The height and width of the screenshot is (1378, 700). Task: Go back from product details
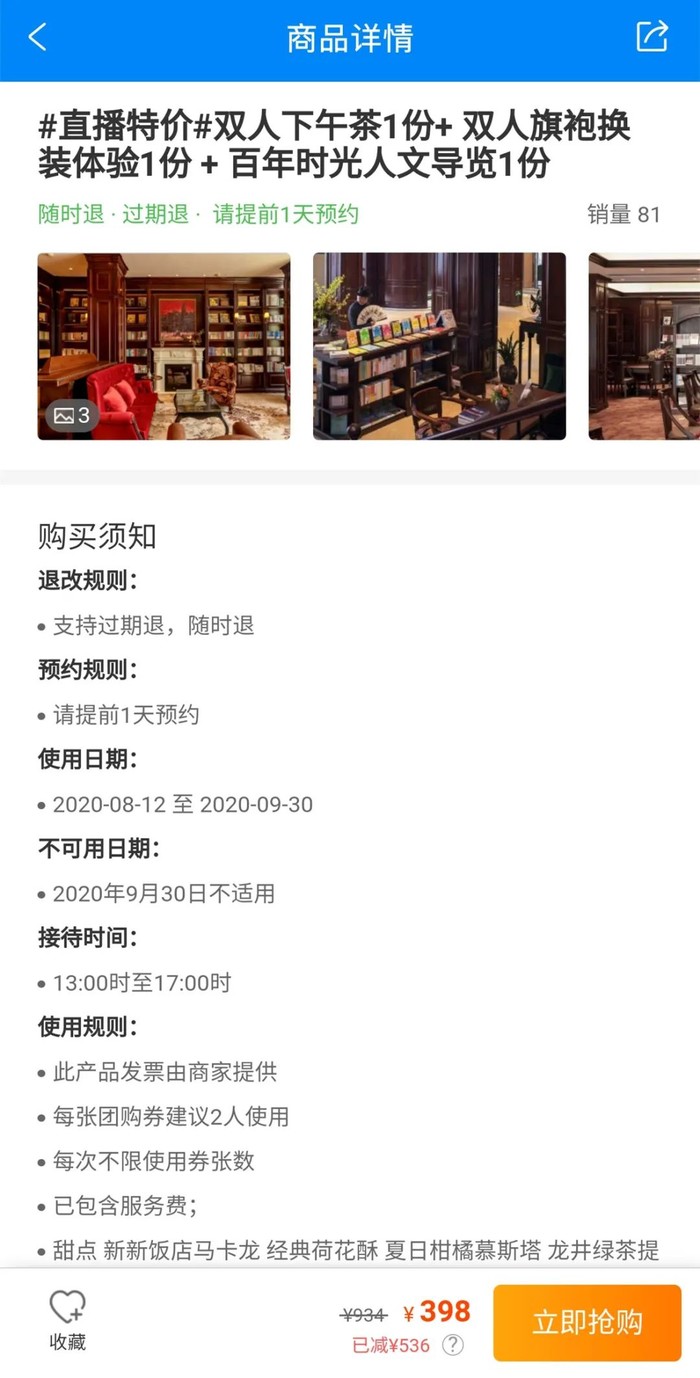click(x=38, y=38)
